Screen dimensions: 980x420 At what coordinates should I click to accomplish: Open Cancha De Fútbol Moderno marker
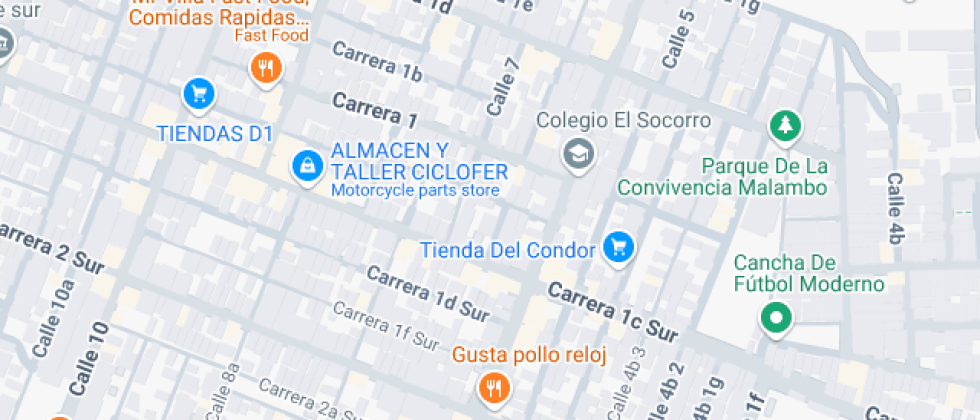776,319
